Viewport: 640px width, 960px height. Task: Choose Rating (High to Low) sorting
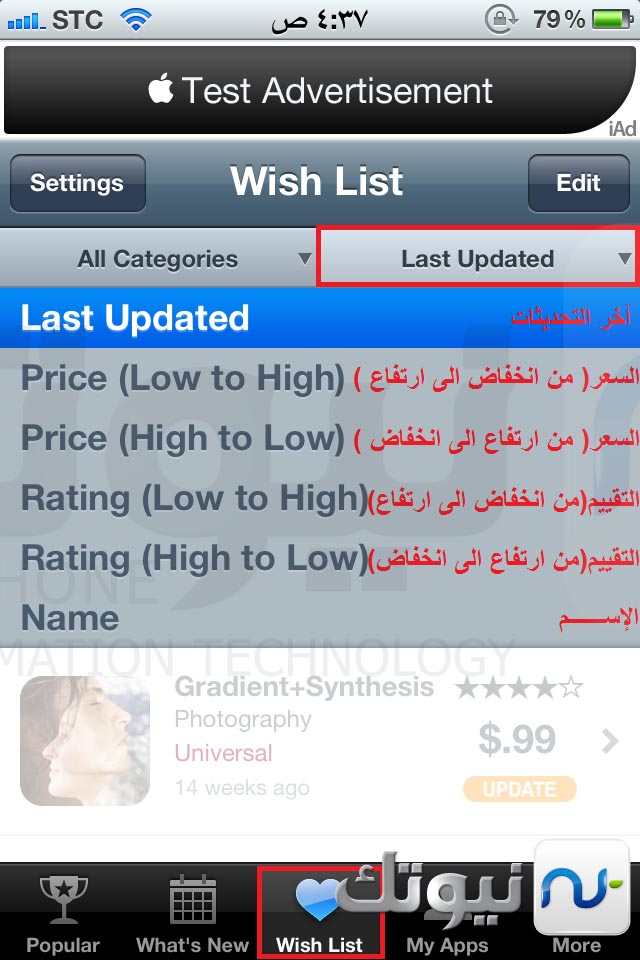point(320,558)
